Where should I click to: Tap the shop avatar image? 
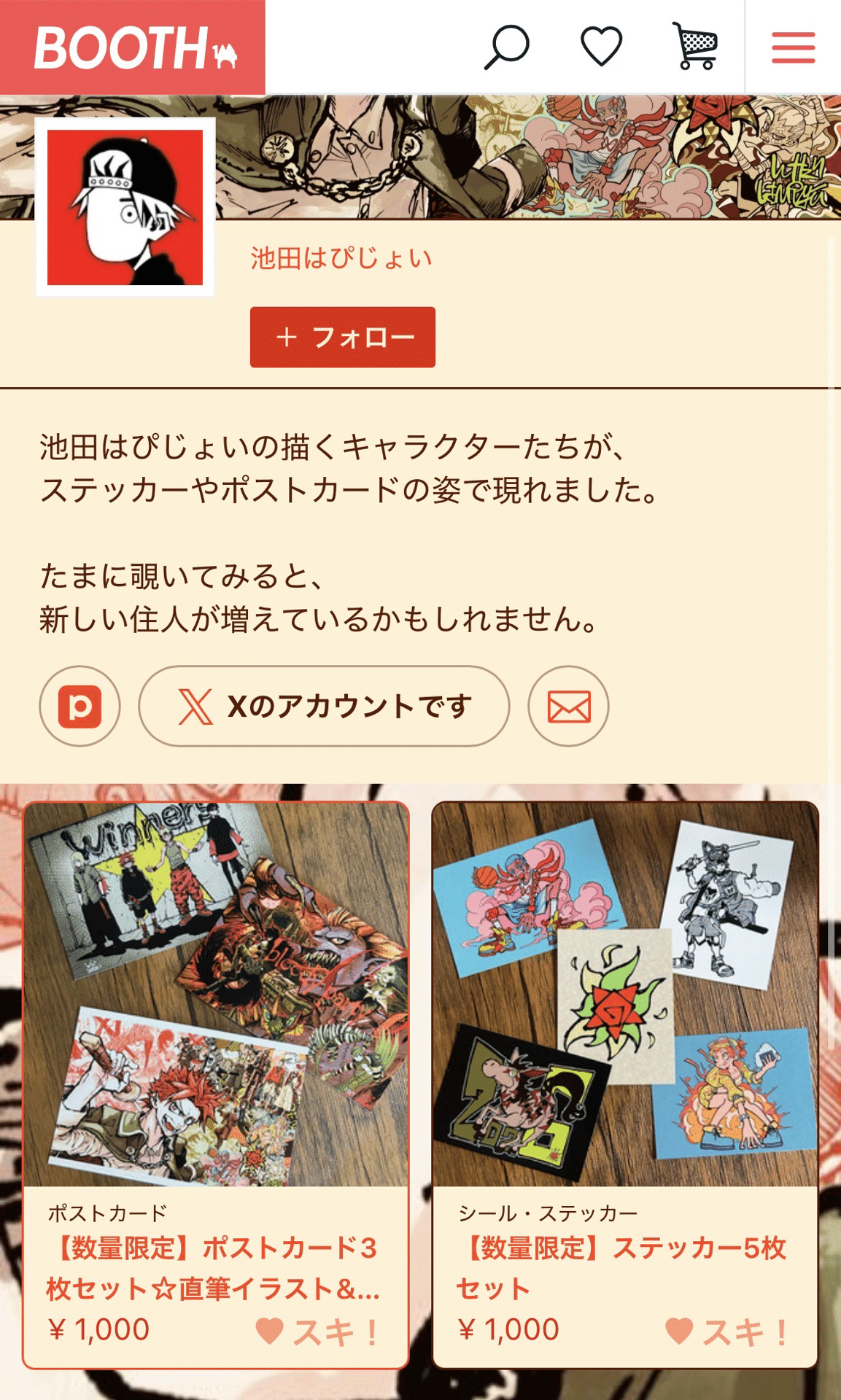coord(125,207)
